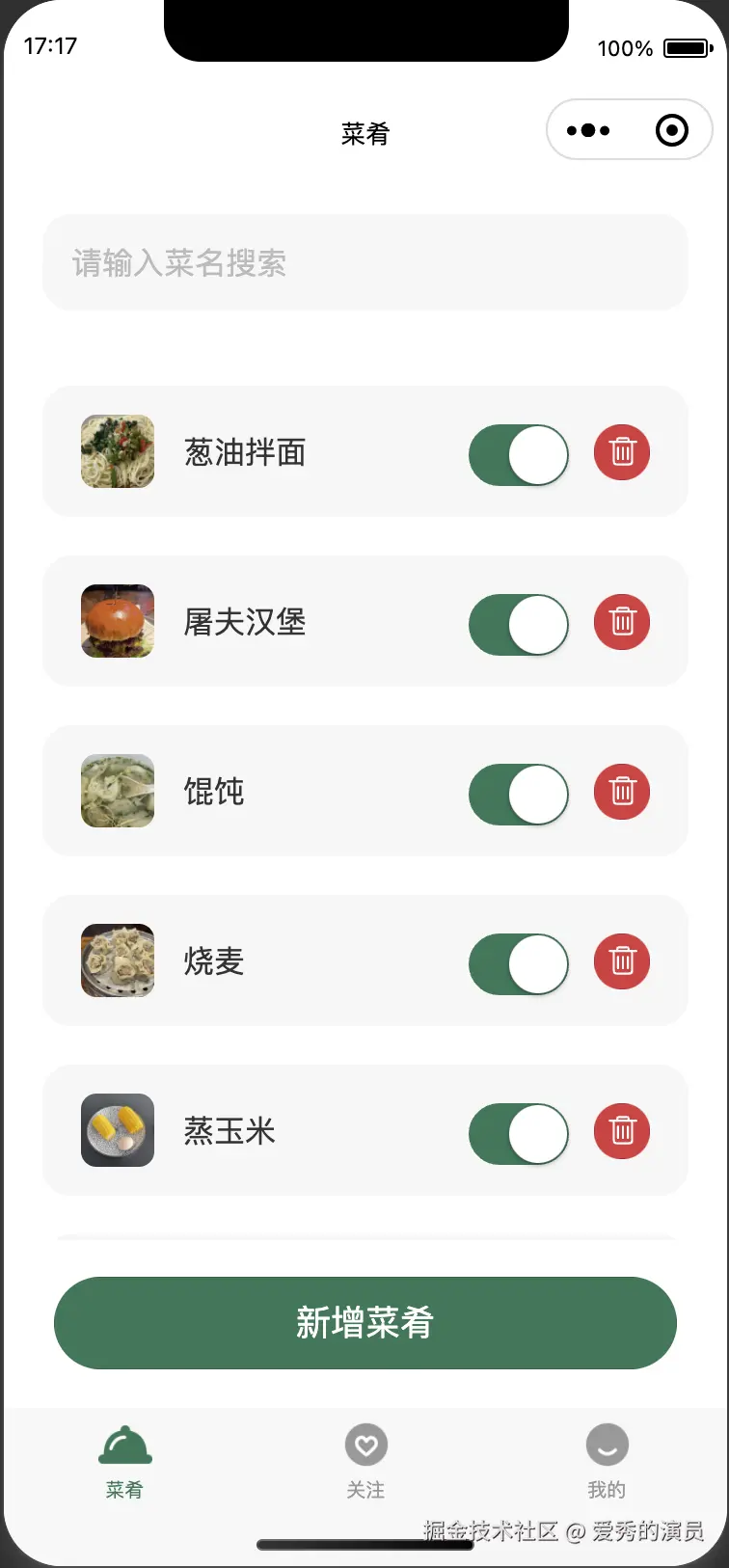Toggle off the switch for 葱油拌面
729x1568 pixels.
pyautogui.click(x=519, y=454)
